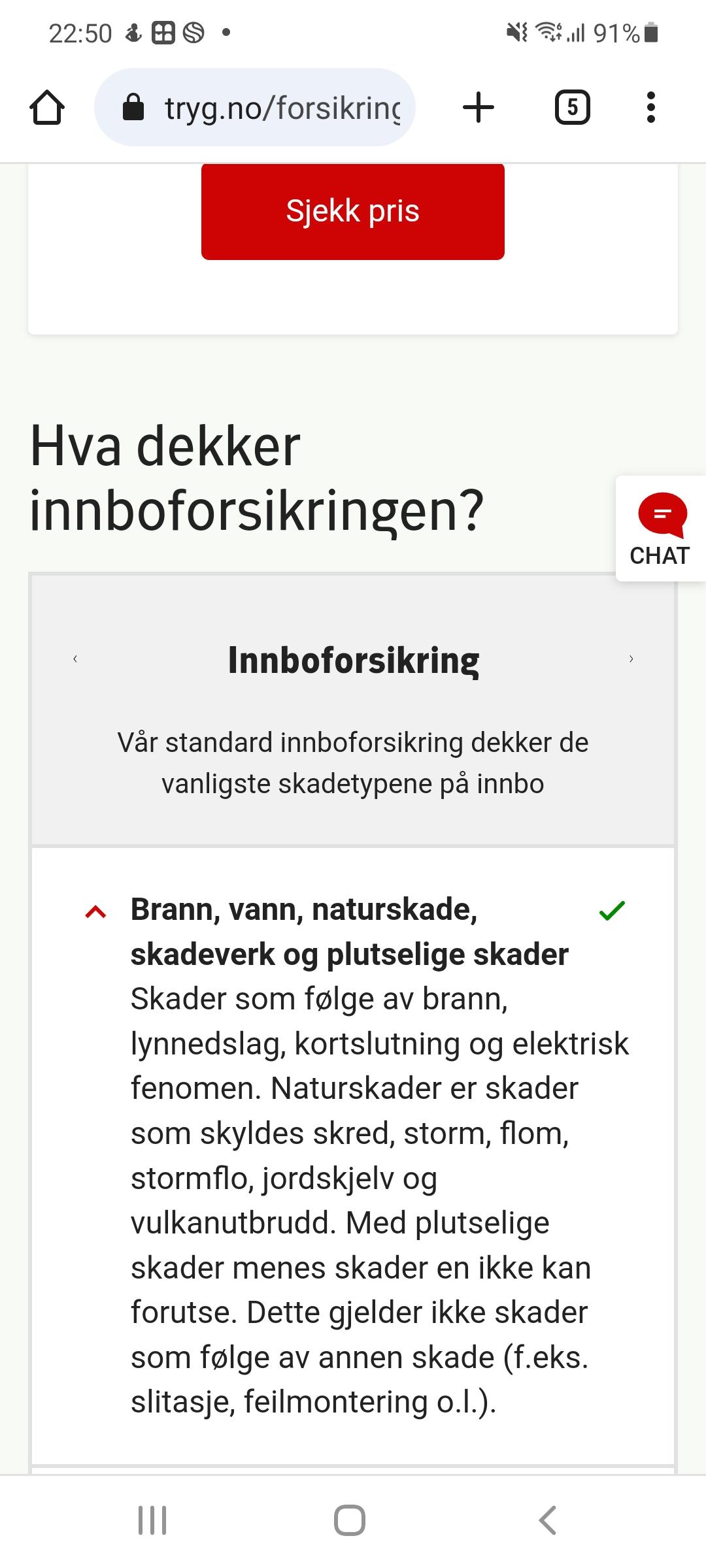Show the open tabs switcher
Viewport: 706px width, 1568px height.
572,107
